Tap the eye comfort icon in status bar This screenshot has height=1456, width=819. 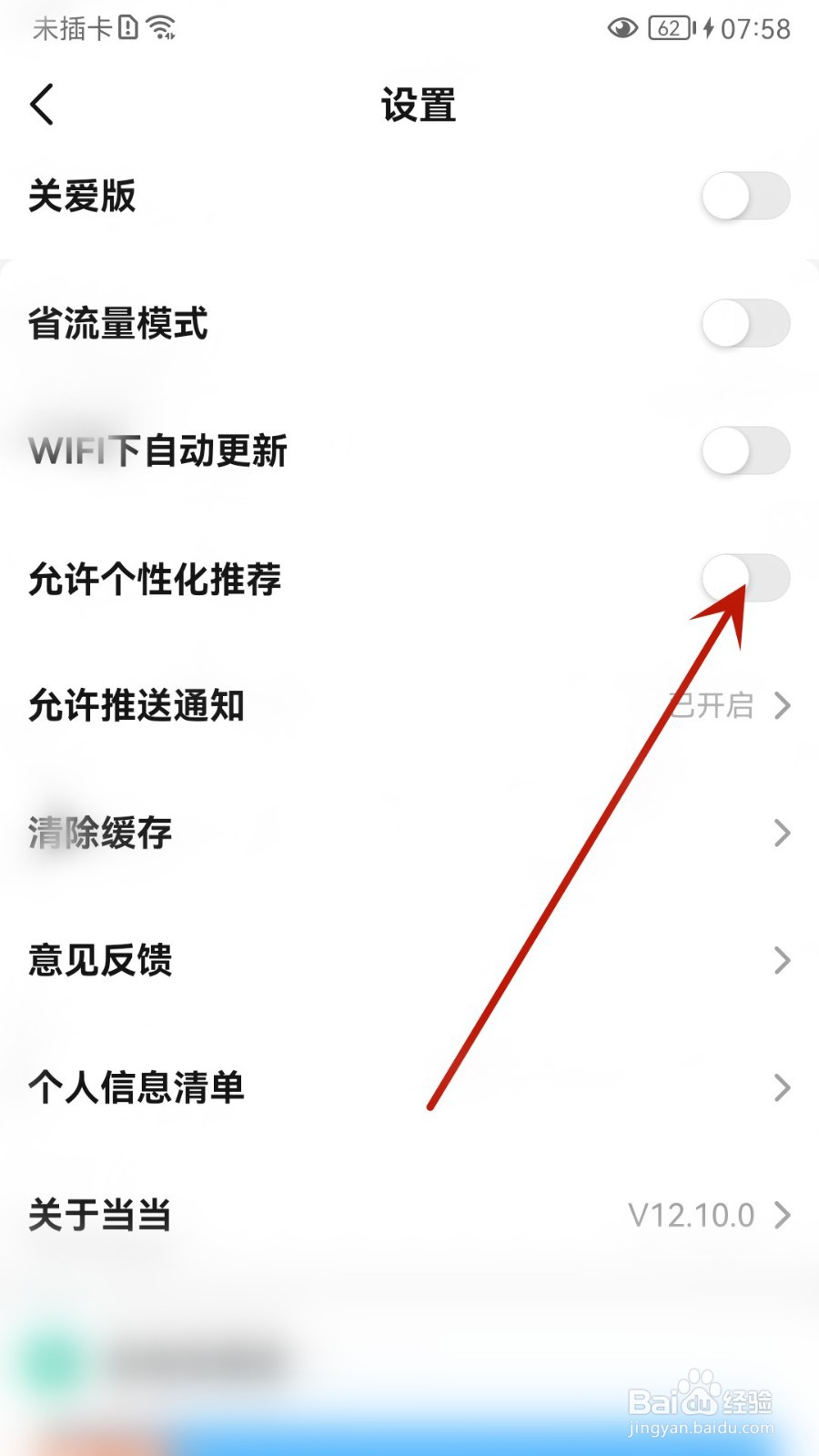[x=622, y=29]
